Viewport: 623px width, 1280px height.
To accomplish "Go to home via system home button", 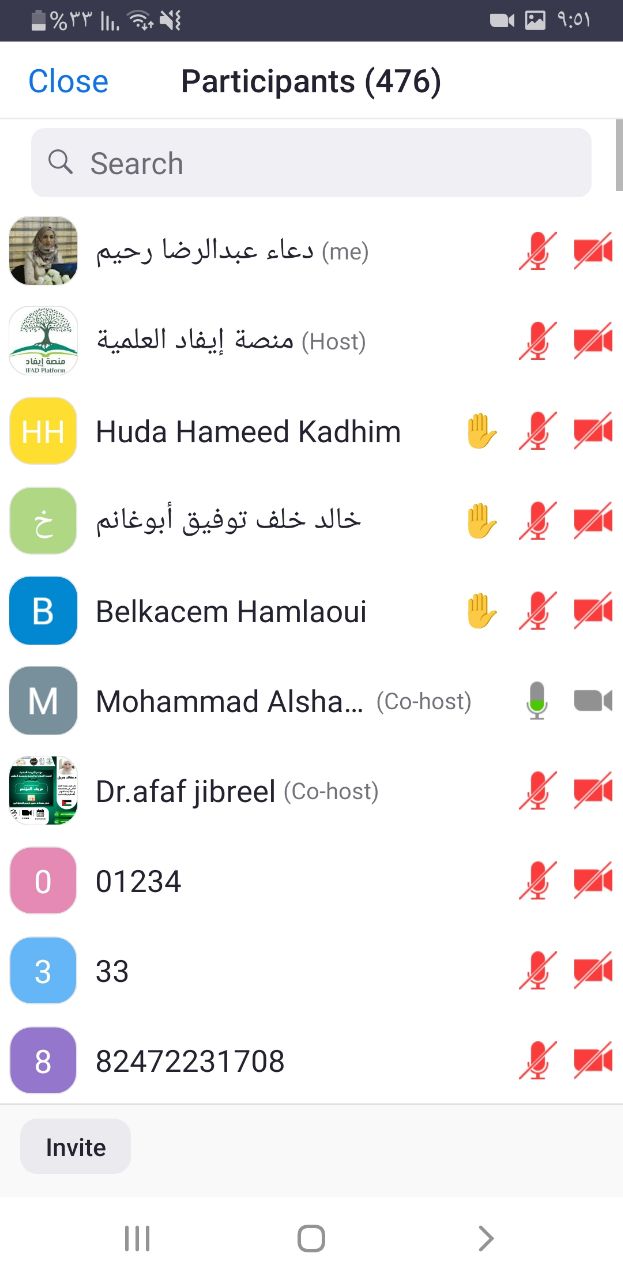I will coord(311,1239).
